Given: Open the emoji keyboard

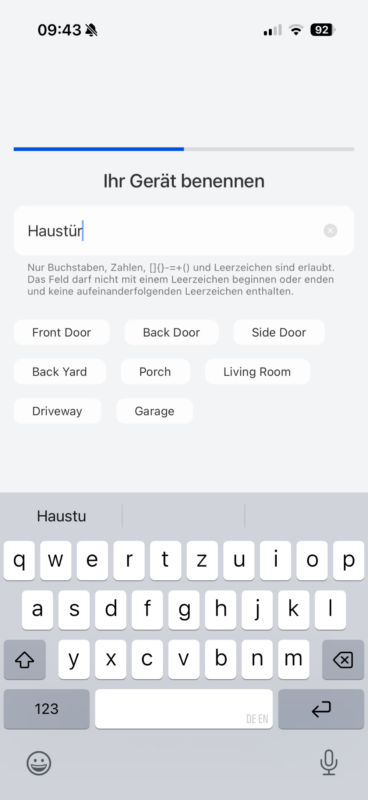Looking at the screenshot, I should [39, 763].
